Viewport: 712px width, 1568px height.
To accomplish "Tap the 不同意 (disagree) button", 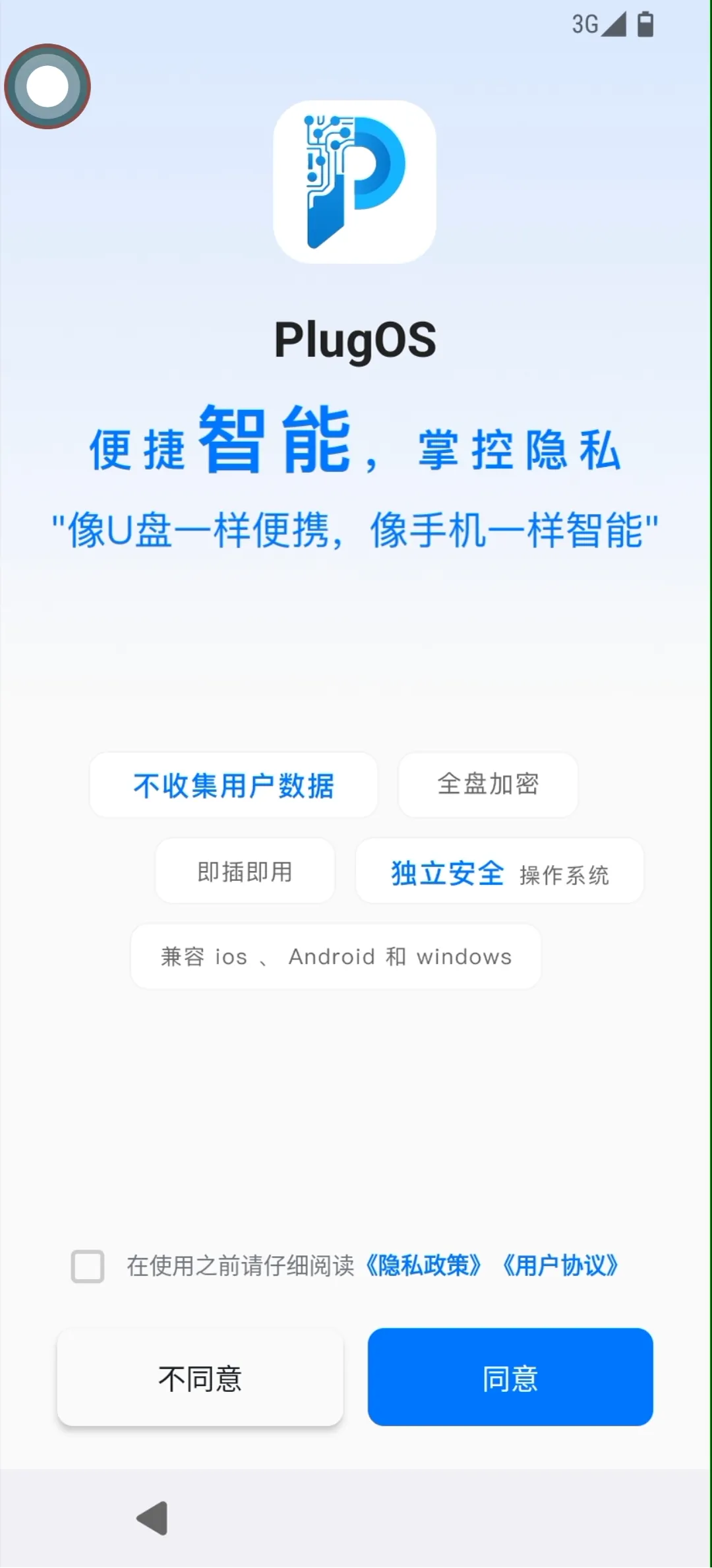I will 200,1377.
